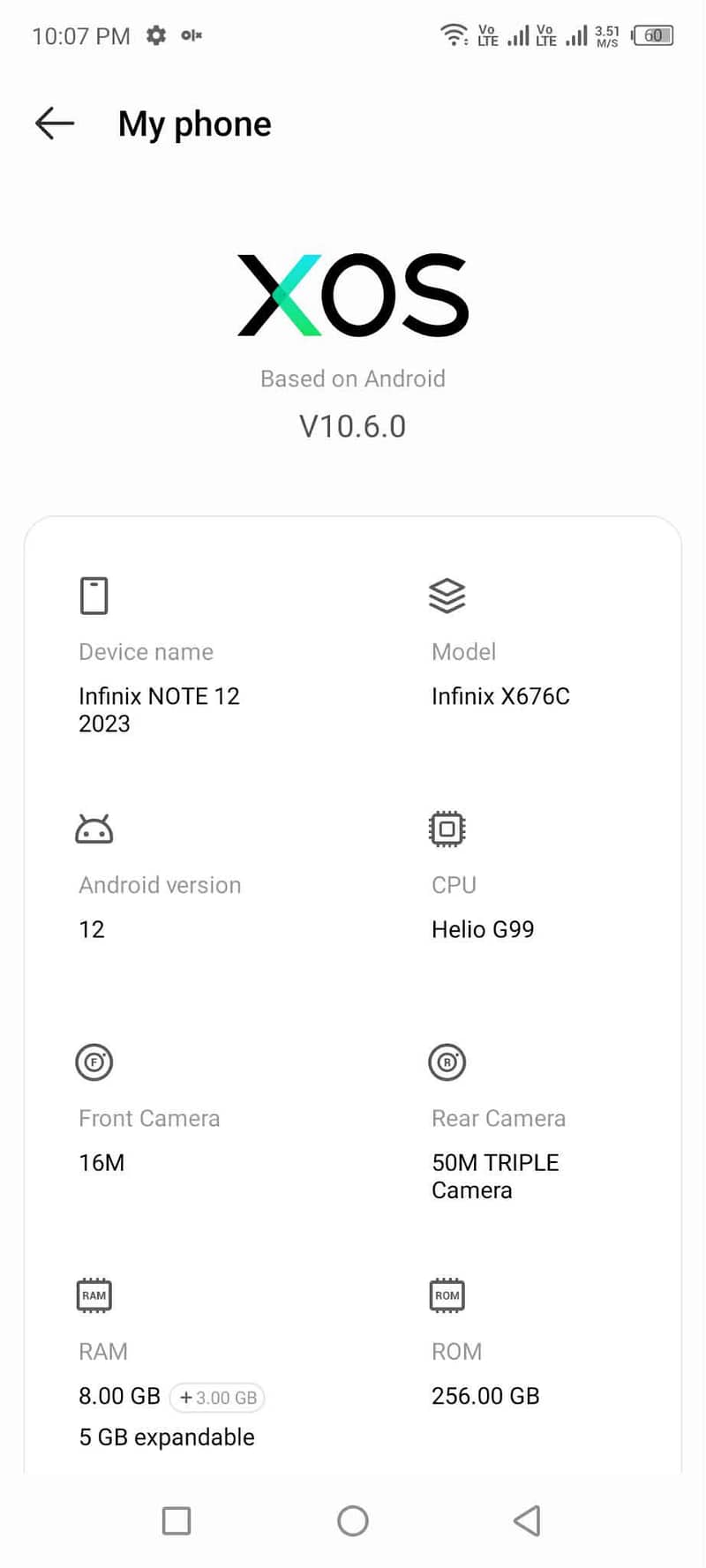Click the Wi-Fi icon in the status bar
This screenshot has height=1568, width=706.
(x=453, y=35)
